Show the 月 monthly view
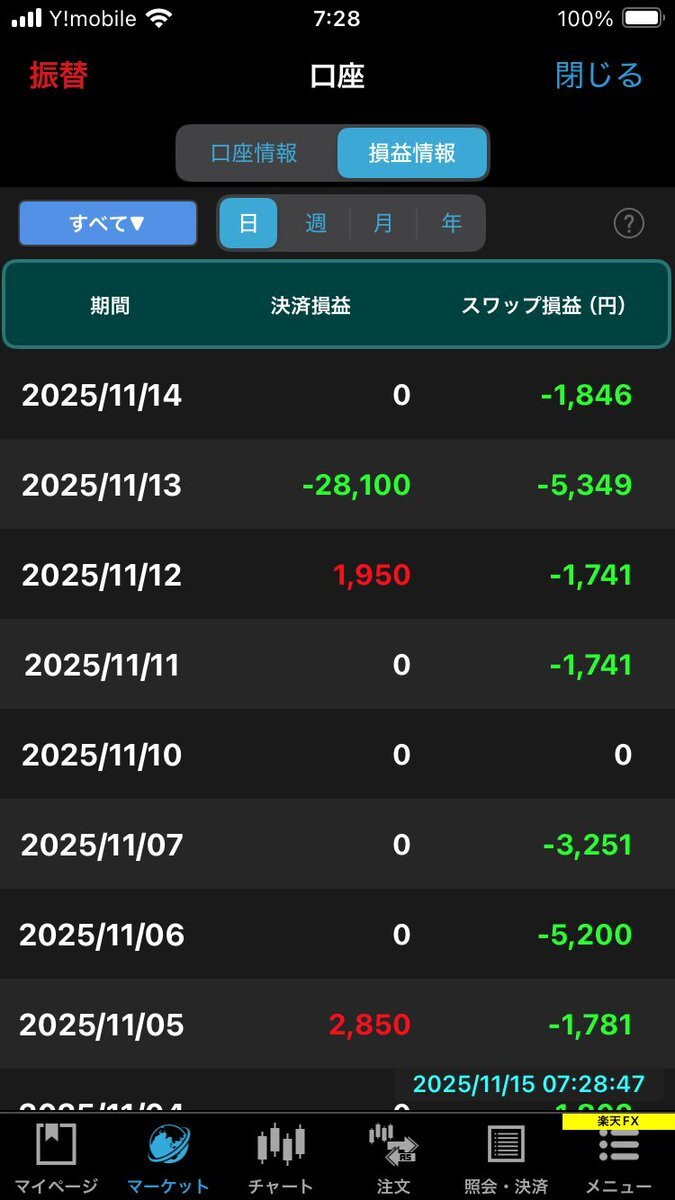 [x=383, y=223]
